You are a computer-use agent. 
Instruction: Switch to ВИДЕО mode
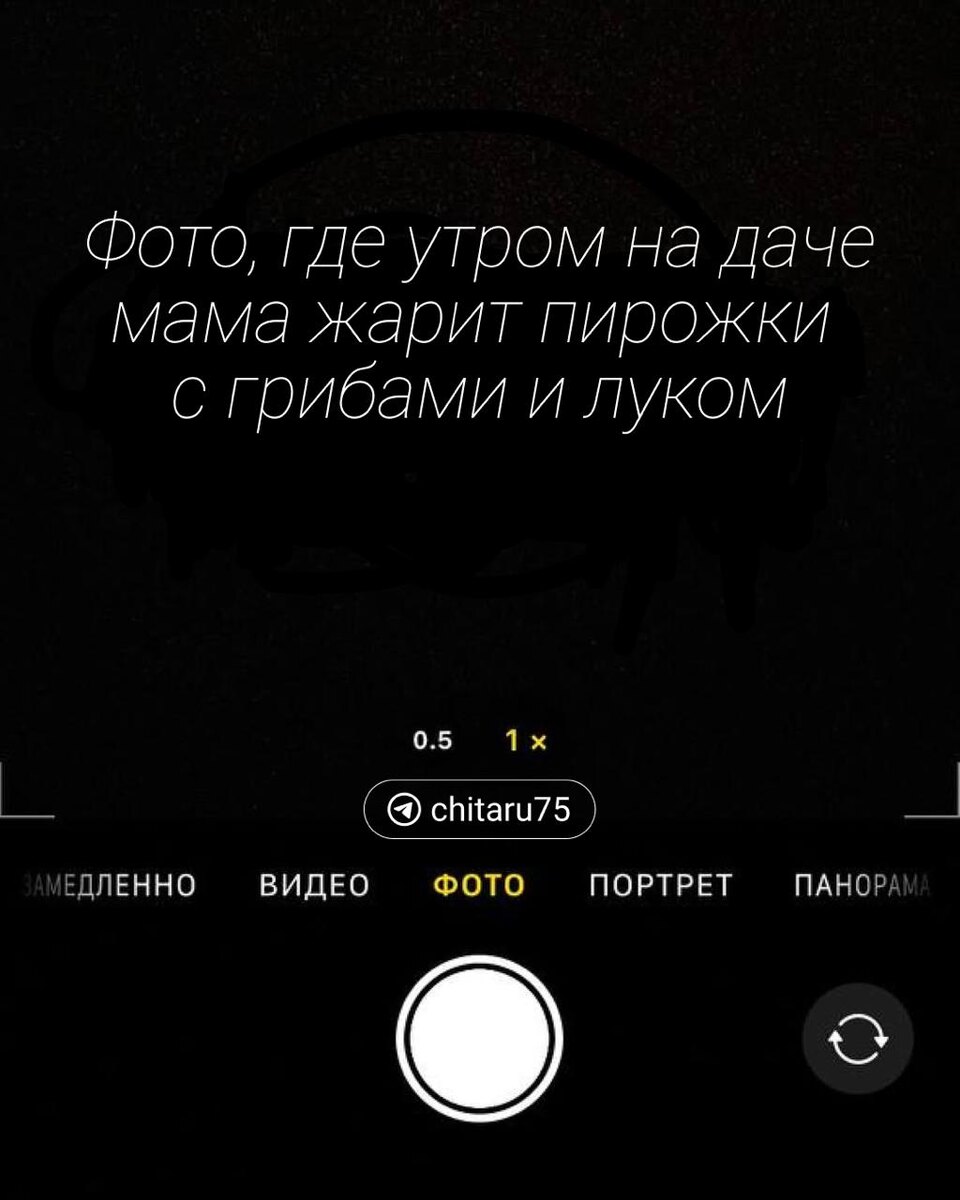(315, 884)
